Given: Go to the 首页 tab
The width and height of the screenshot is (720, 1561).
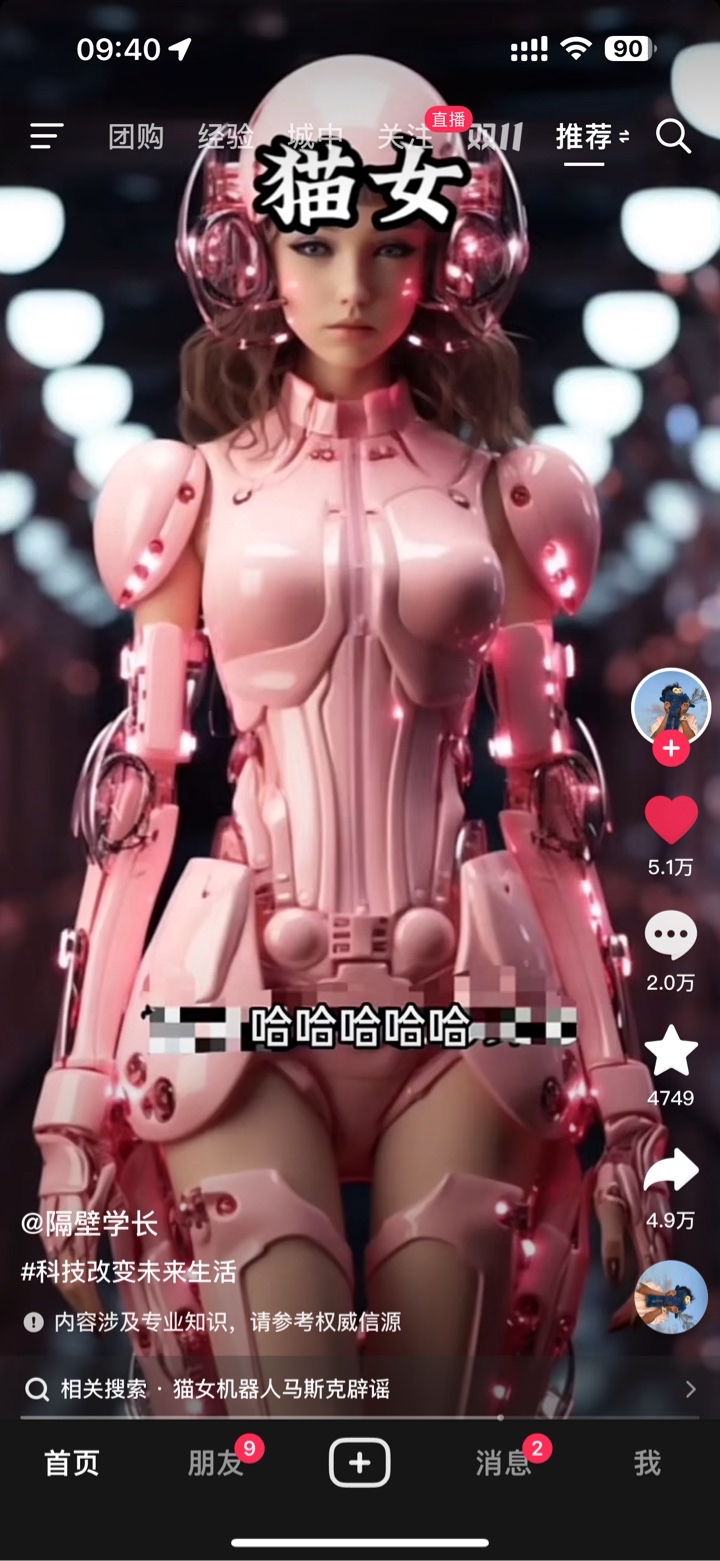Looking at the screenshot, I should click(72, 1464).
